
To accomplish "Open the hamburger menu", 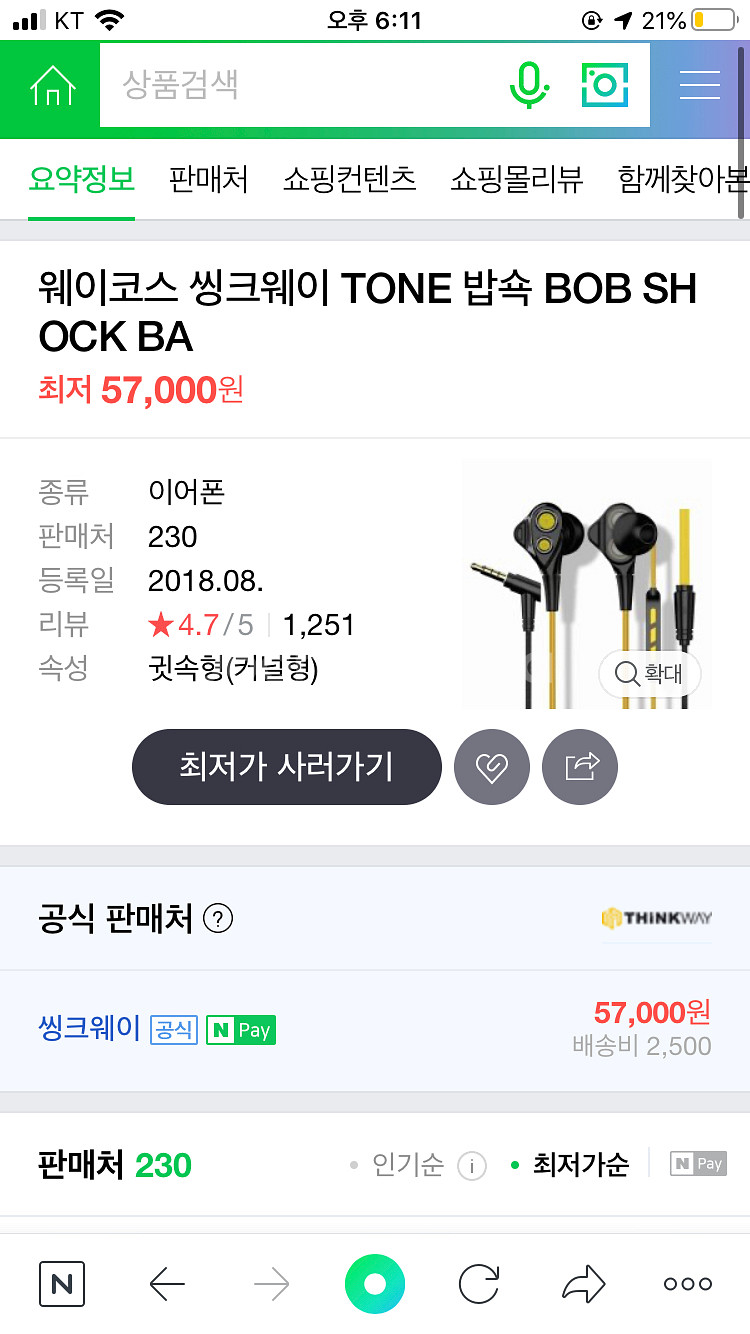I will coord(699,85).
